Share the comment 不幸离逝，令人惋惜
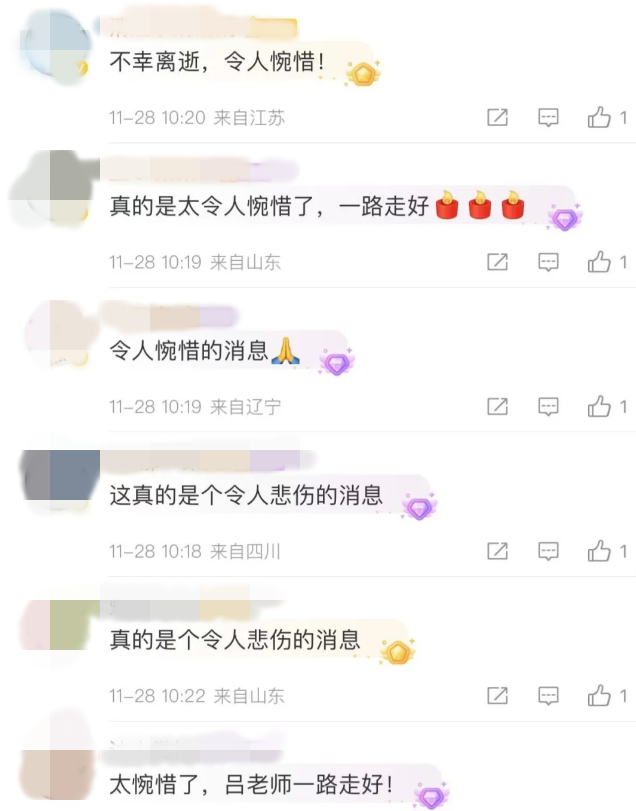Screen dimensions: 636x811 pos(497,118)
